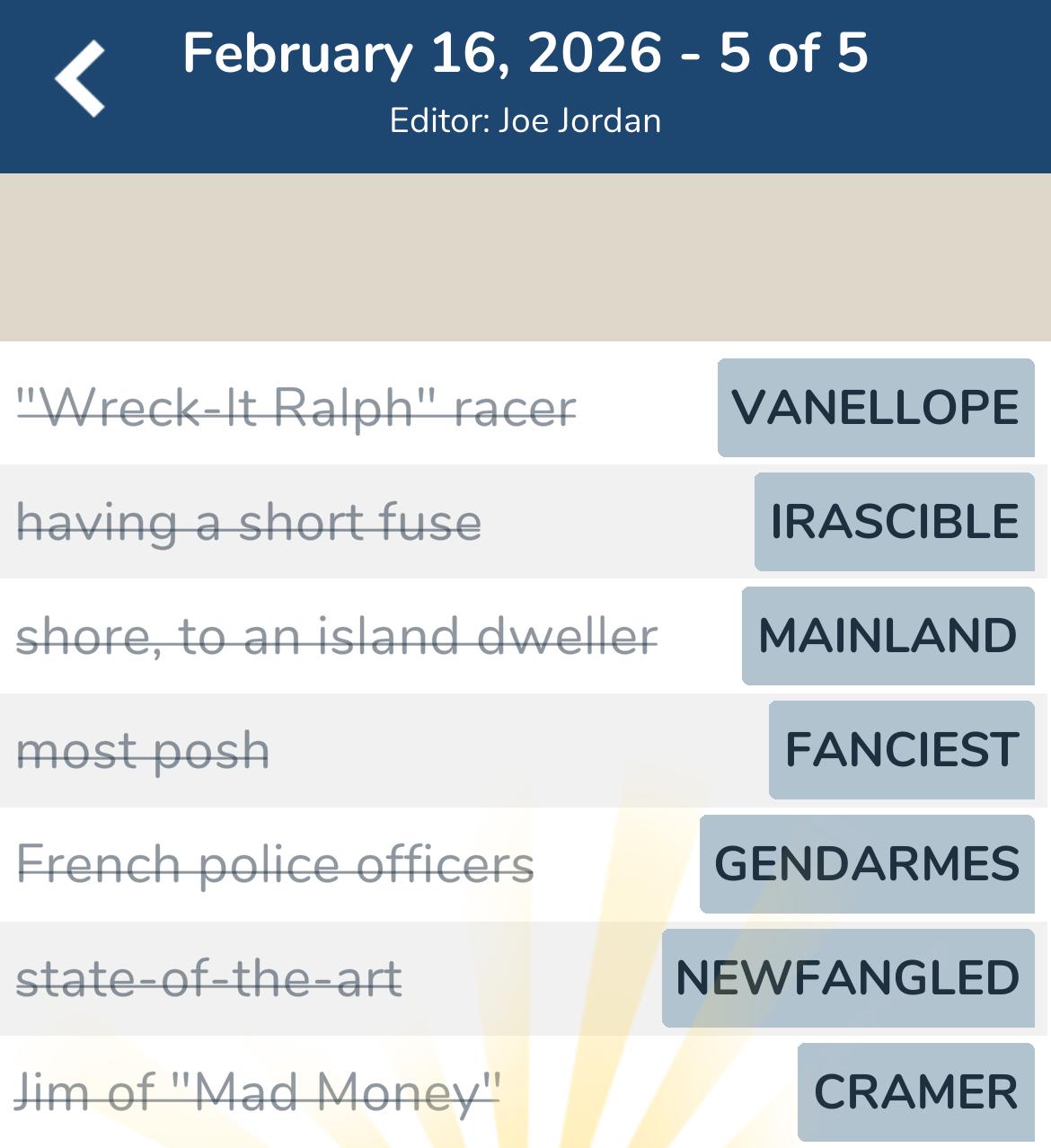1051x1148 pixels.
Task: Tap the IRASCIBLE answer tile
Action: [x=893, y=521]
